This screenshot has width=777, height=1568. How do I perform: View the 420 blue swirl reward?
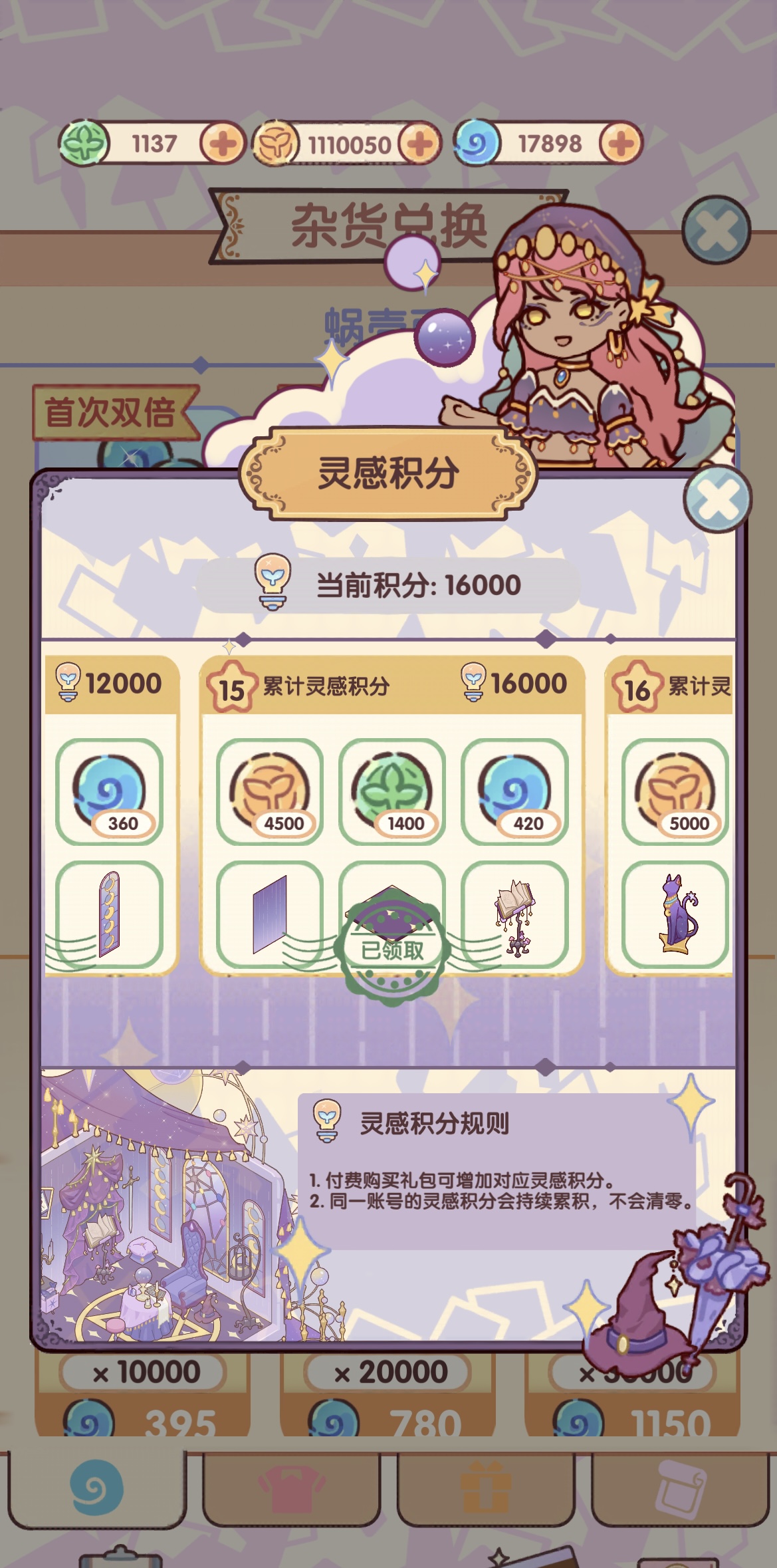[x=514, y=791]
